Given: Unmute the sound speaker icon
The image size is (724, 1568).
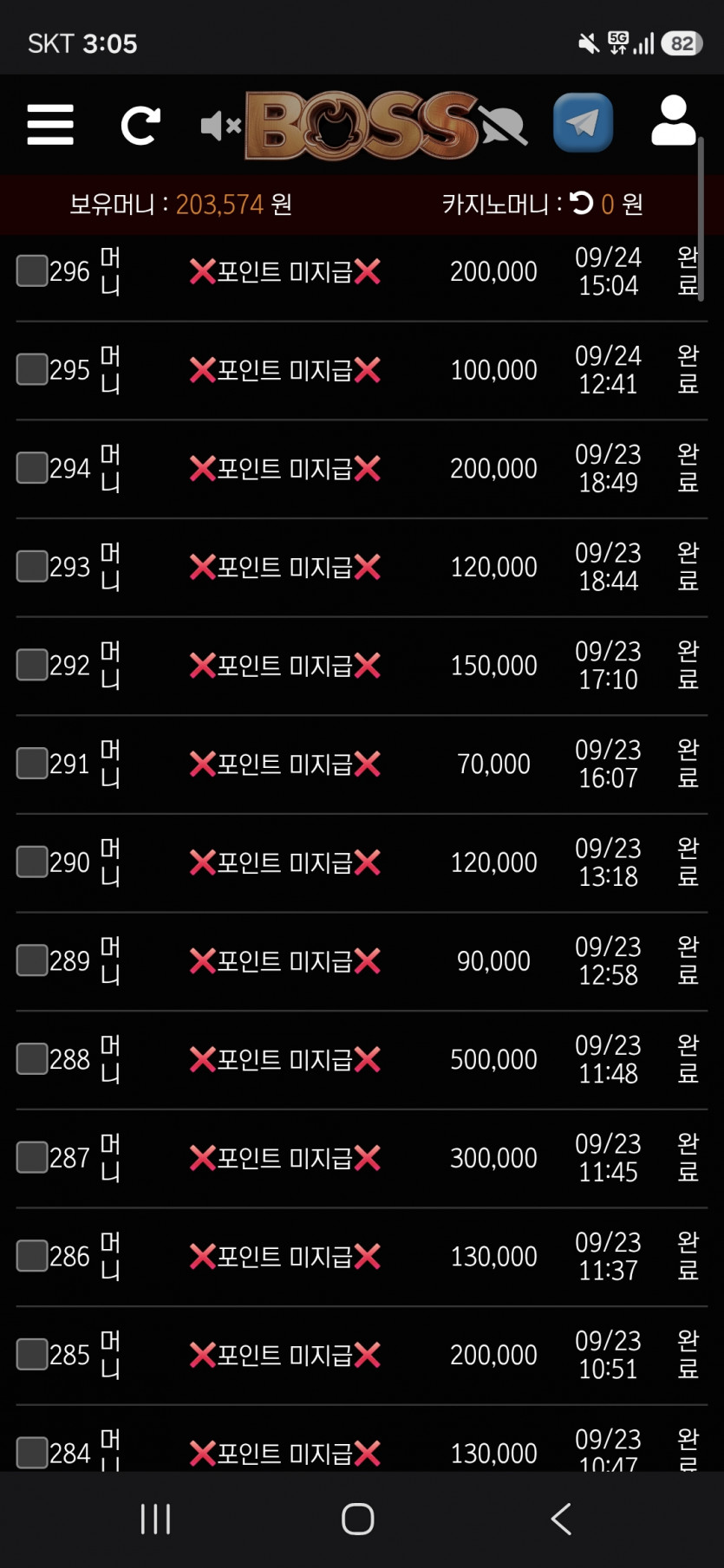Looking at the screenshot, I should pos(220,127).
